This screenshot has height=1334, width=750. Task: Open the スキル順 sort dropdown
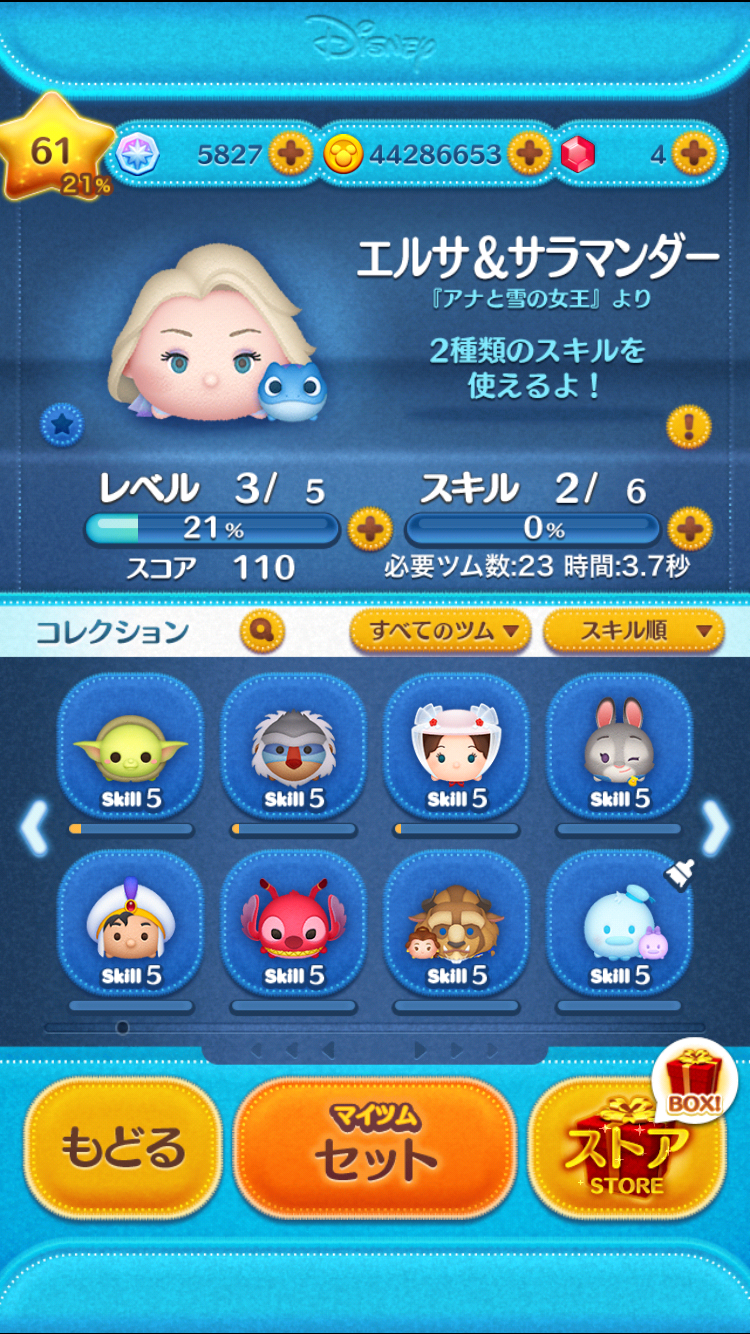pos(633,631)
